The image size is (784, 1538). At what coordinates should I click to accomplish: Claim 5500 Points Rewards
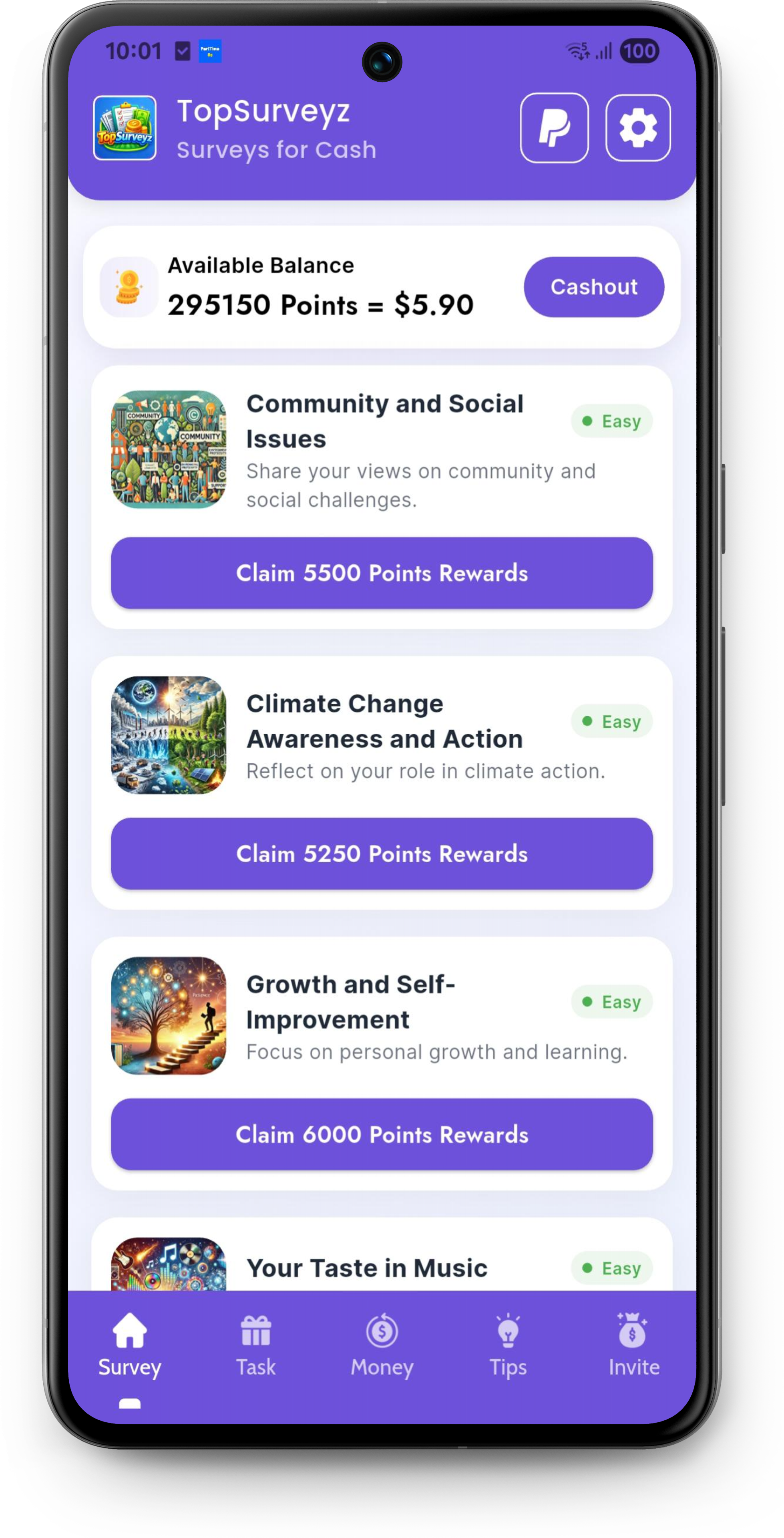coord(382,573)
